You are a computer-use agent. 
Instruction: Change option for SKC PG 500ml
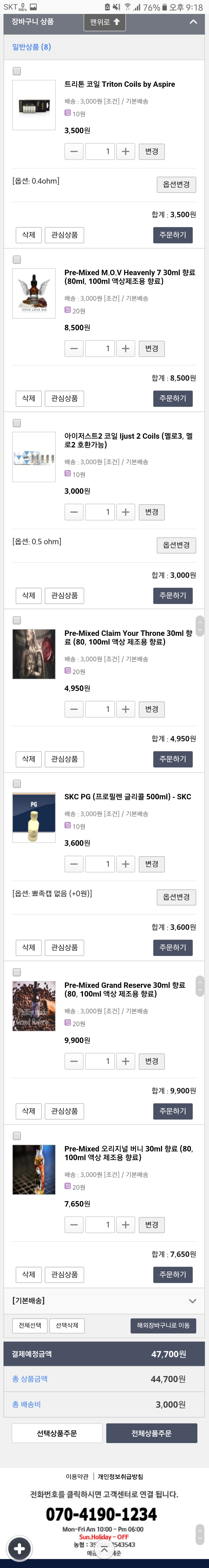176,897
